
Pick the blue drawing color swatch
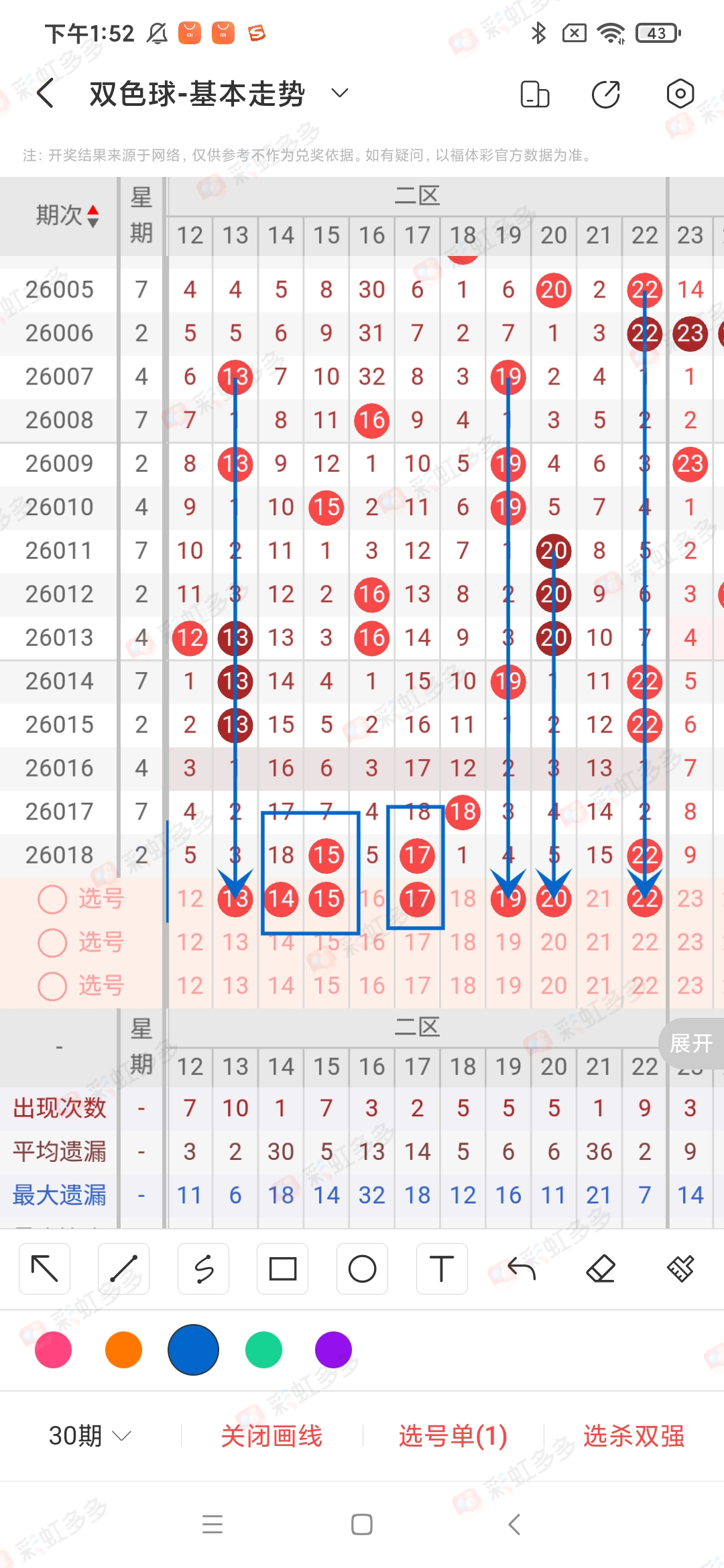pos(193,1351)
